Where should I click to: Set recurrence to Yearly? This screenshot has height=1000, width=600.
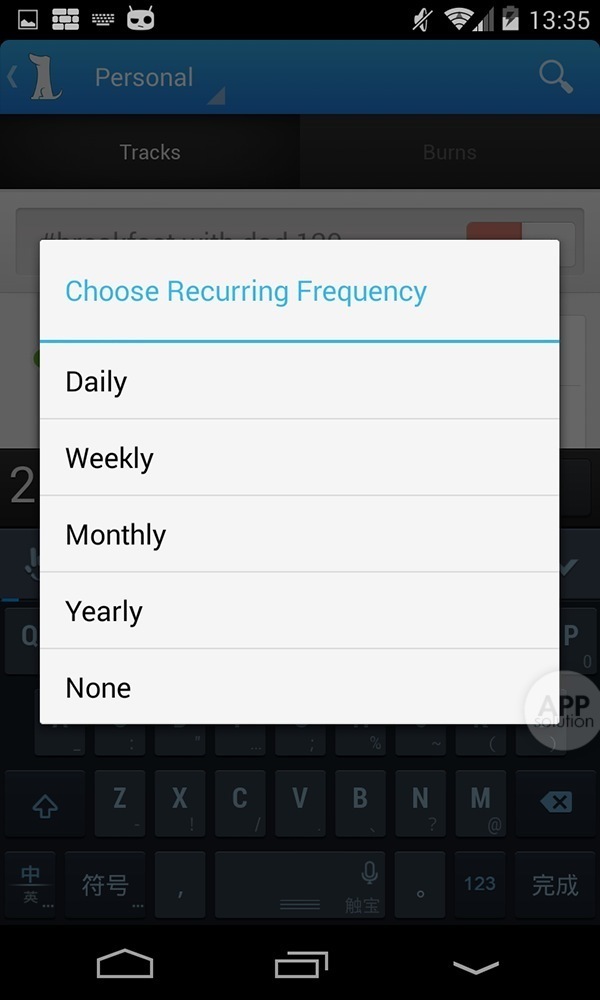tap(298, 611)
